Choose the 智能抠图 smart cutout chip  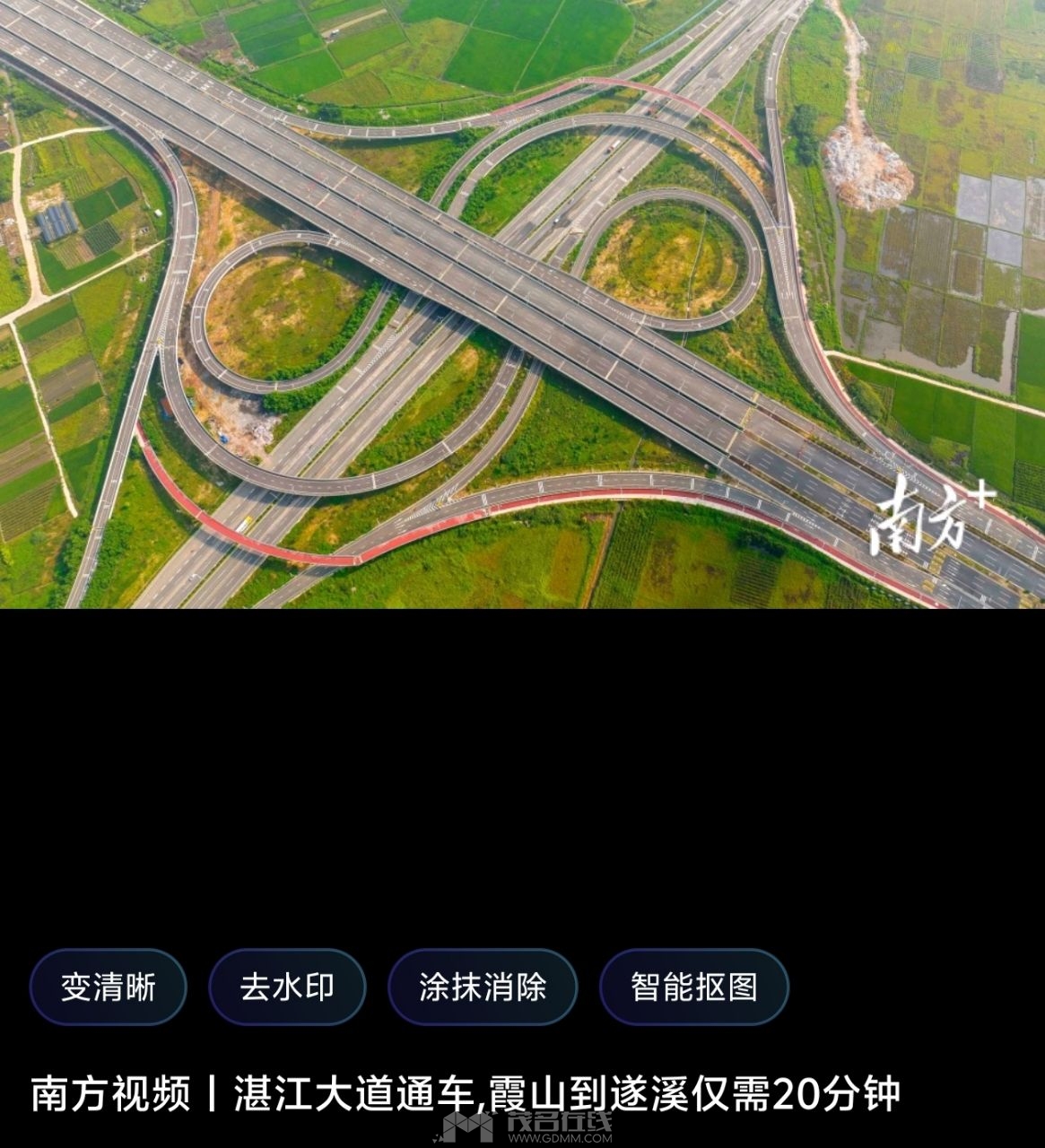(693, 987)
